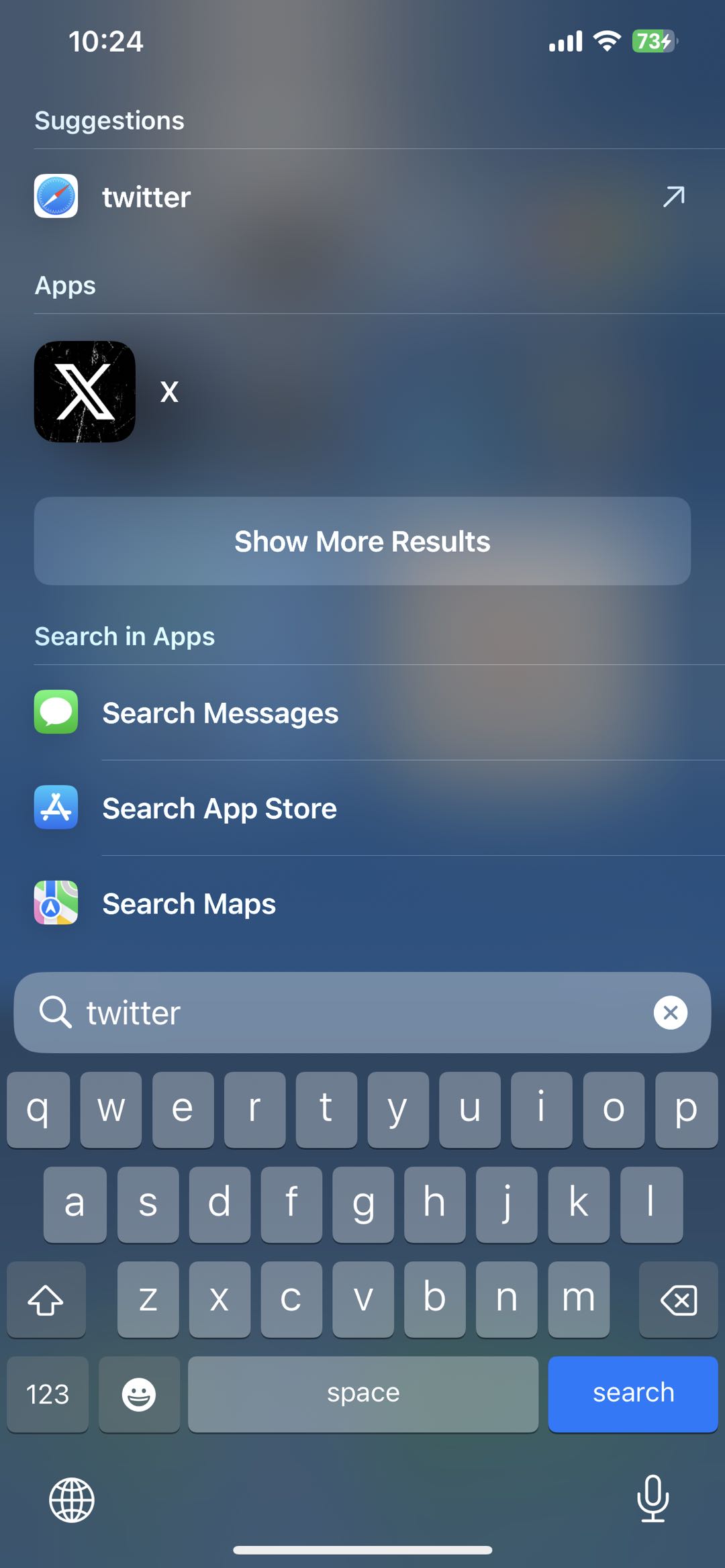Switch keyboard language with globe
The image size is (725, 1568).
72,1500
